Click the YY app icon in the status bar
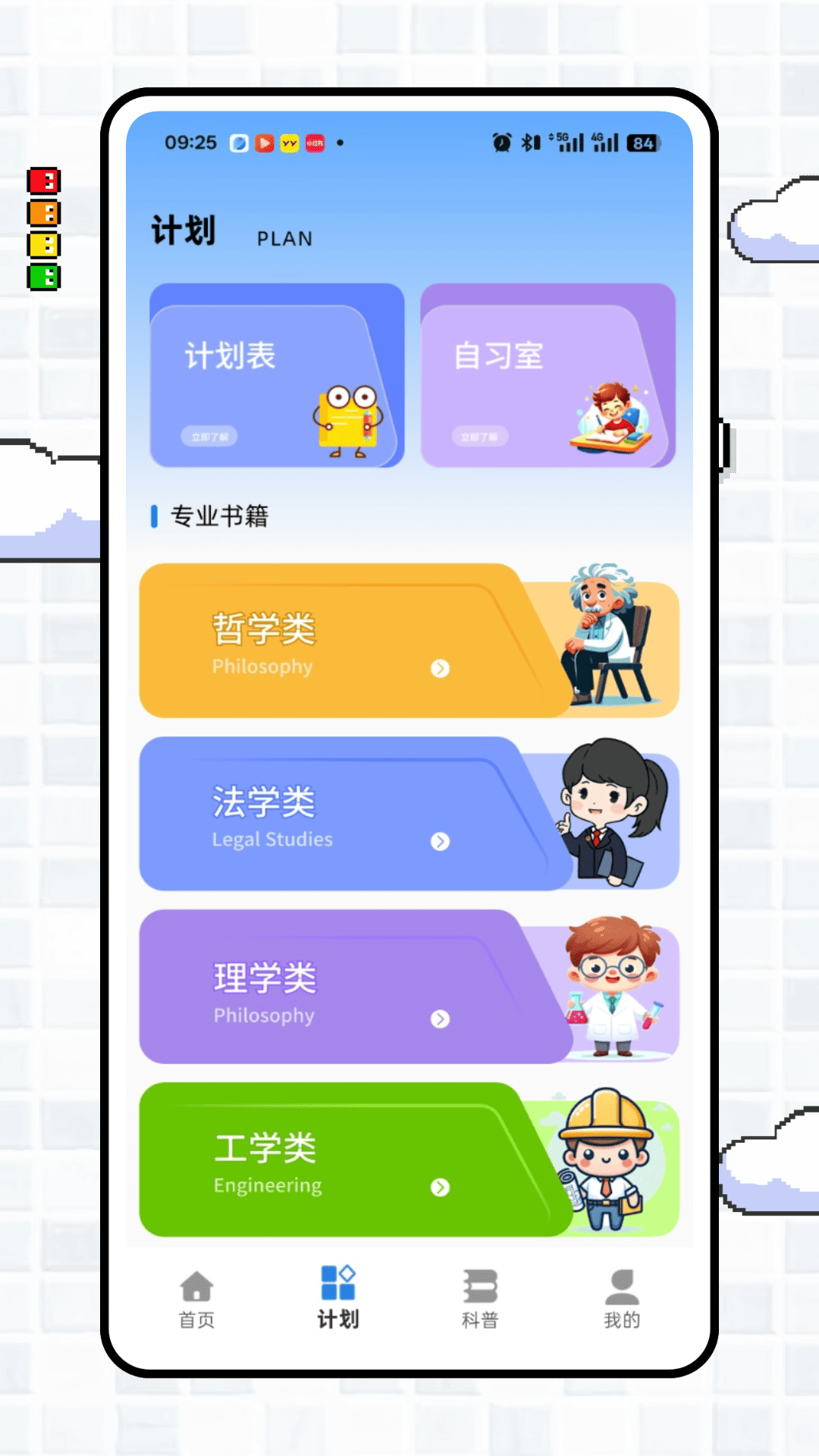Screen dimensions: 819x1456 291,143
